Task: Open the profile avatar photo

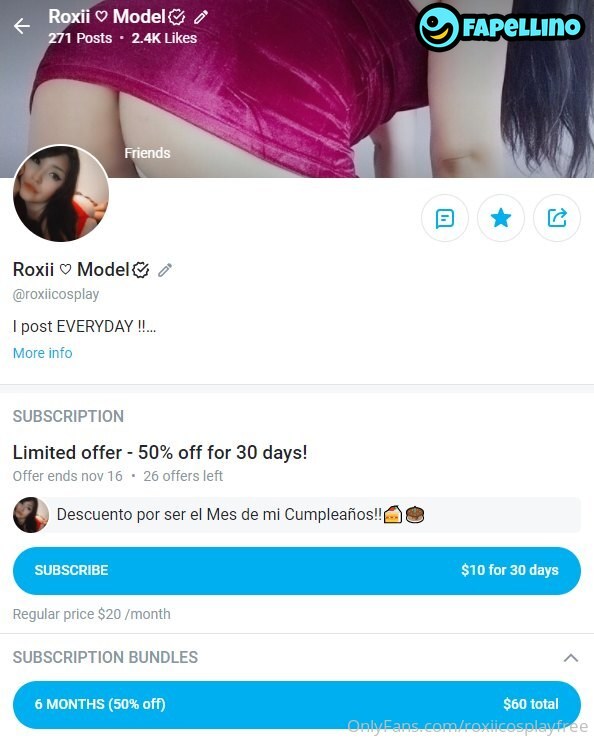Action: click(61, 193)
